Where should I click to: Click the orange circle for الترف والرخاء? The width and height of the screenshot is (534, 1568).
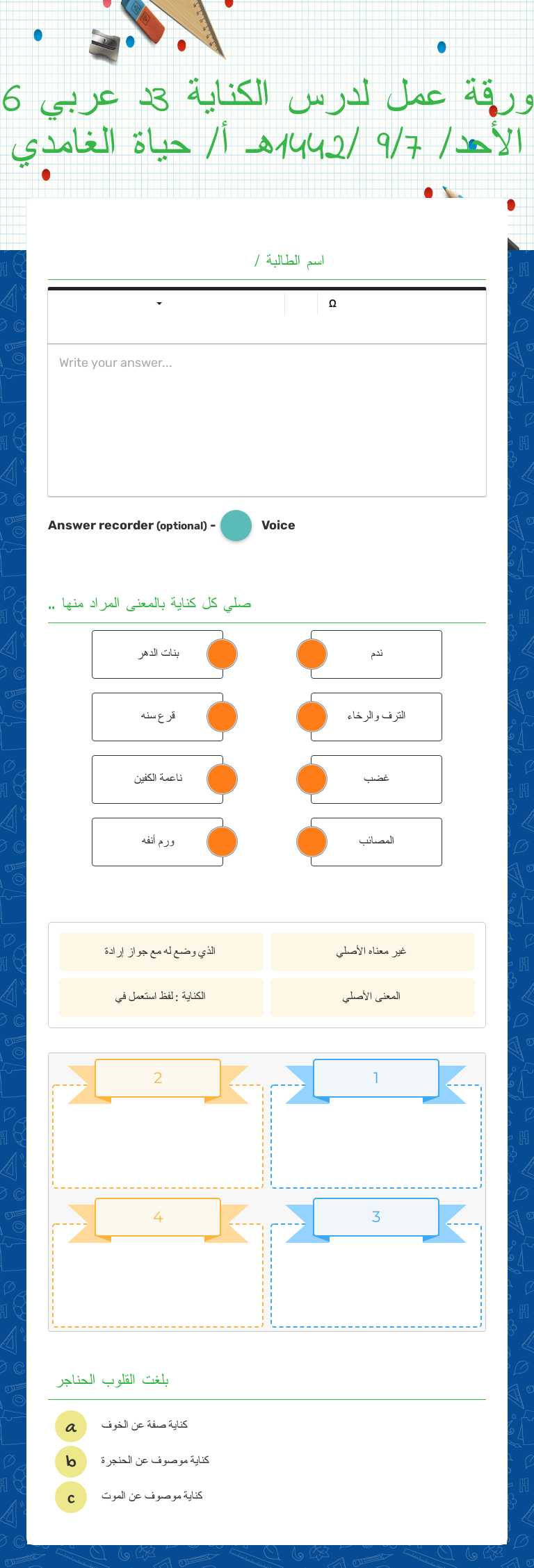pos(311,716)
